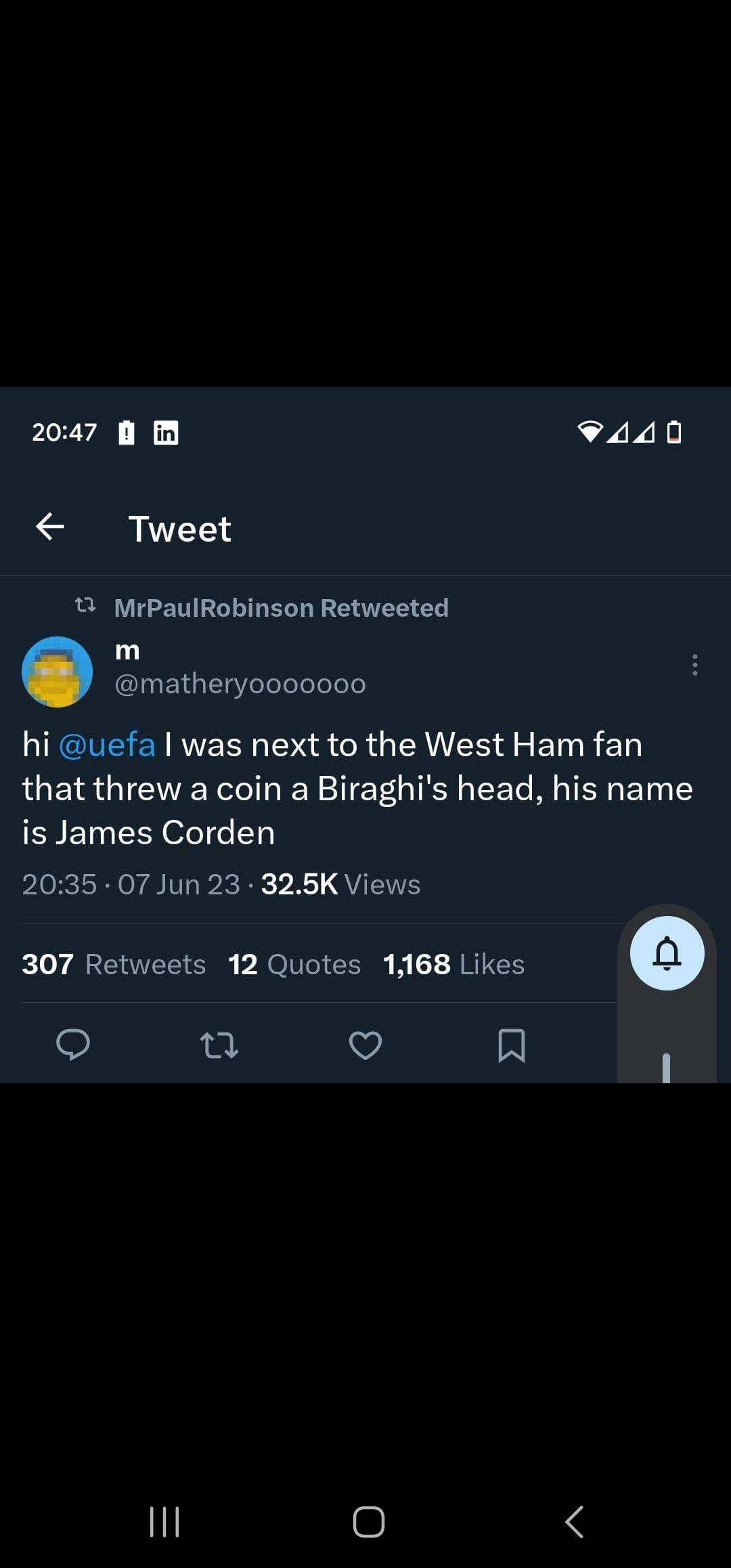Open the @matheryooooooo account handle
Screen dimensions: 731x1568
pyautogui.click(x=240, y=684)
